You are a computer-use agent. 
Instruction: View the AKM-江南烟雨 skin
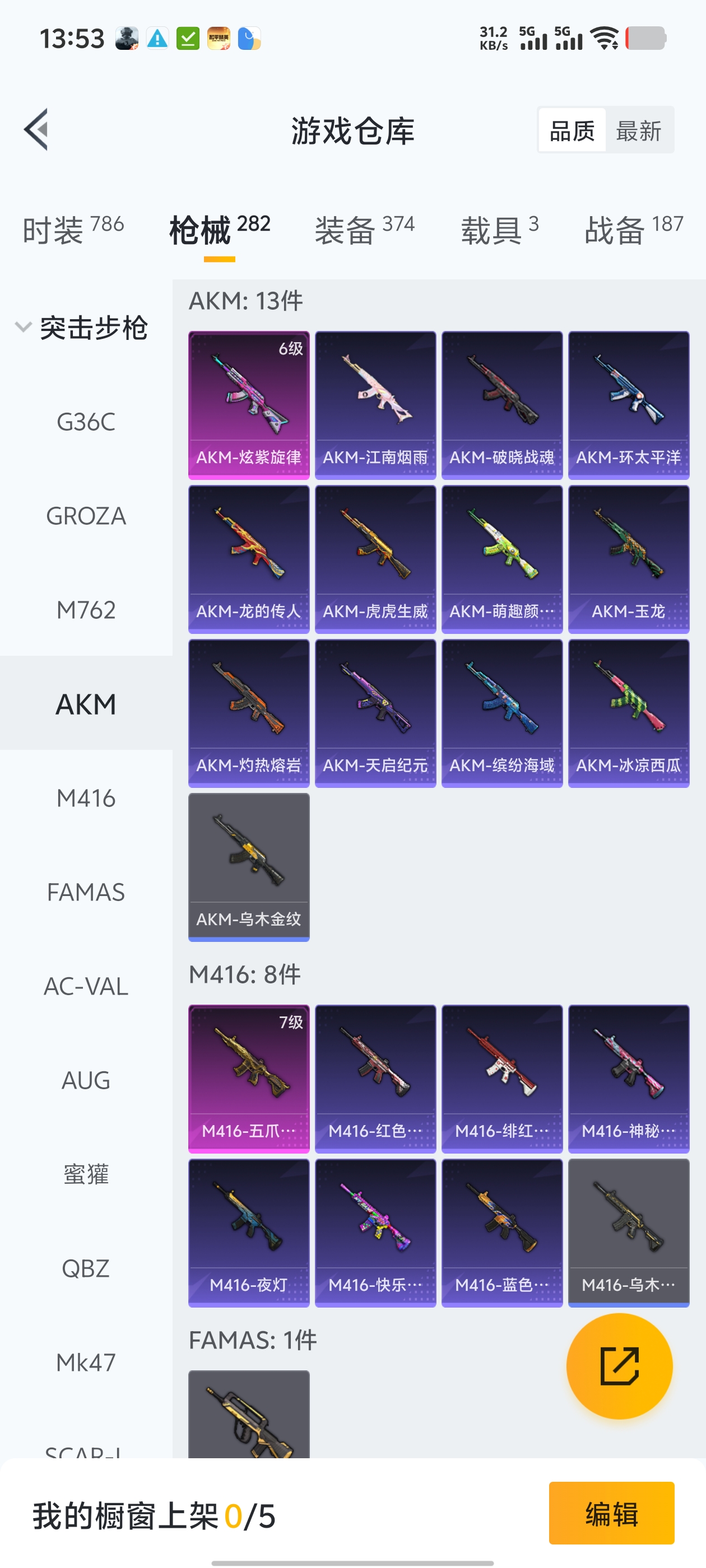click(x=375, y=405)
